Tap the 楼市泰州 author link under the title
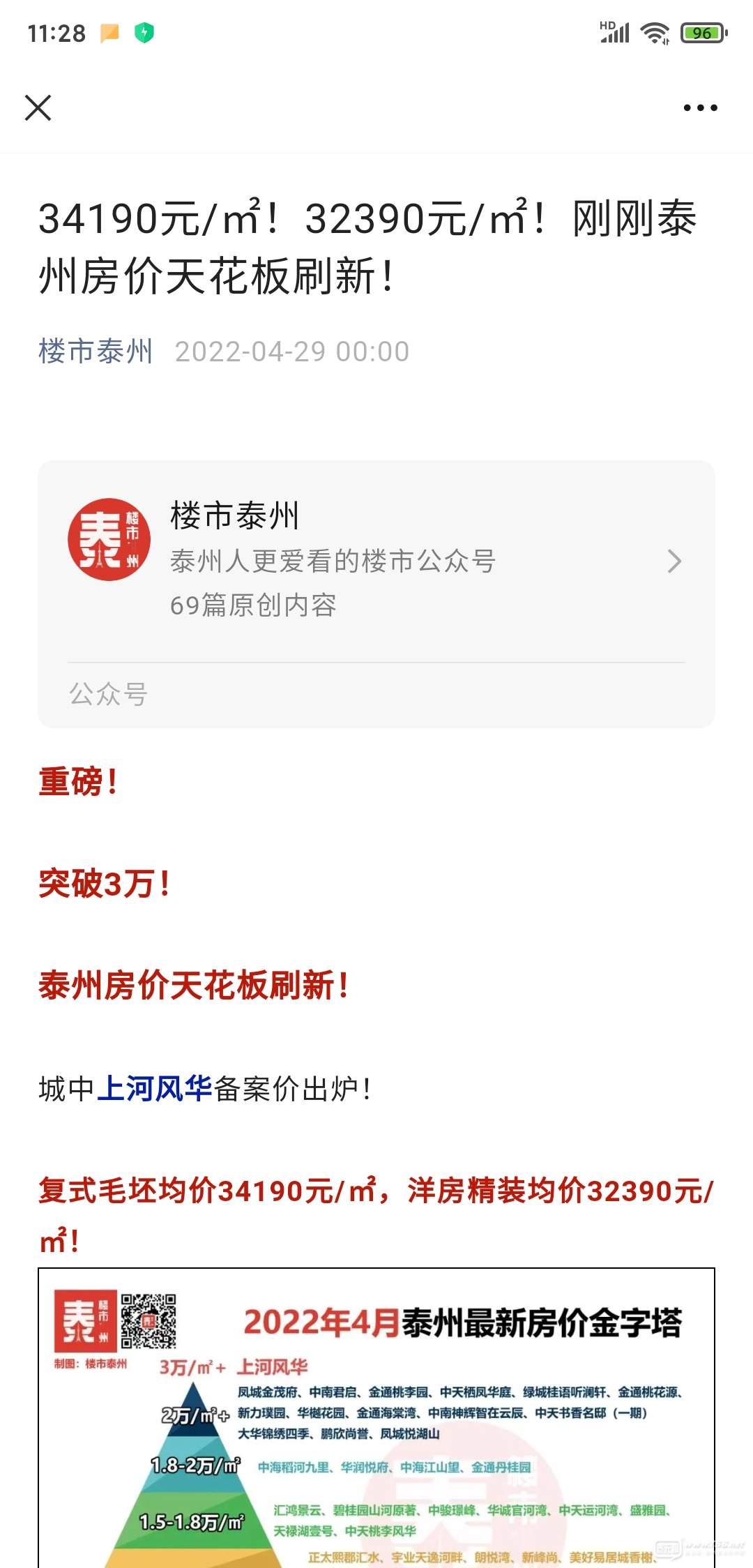This screenshot has height=1568, width=753. click(x=96, y=352)
